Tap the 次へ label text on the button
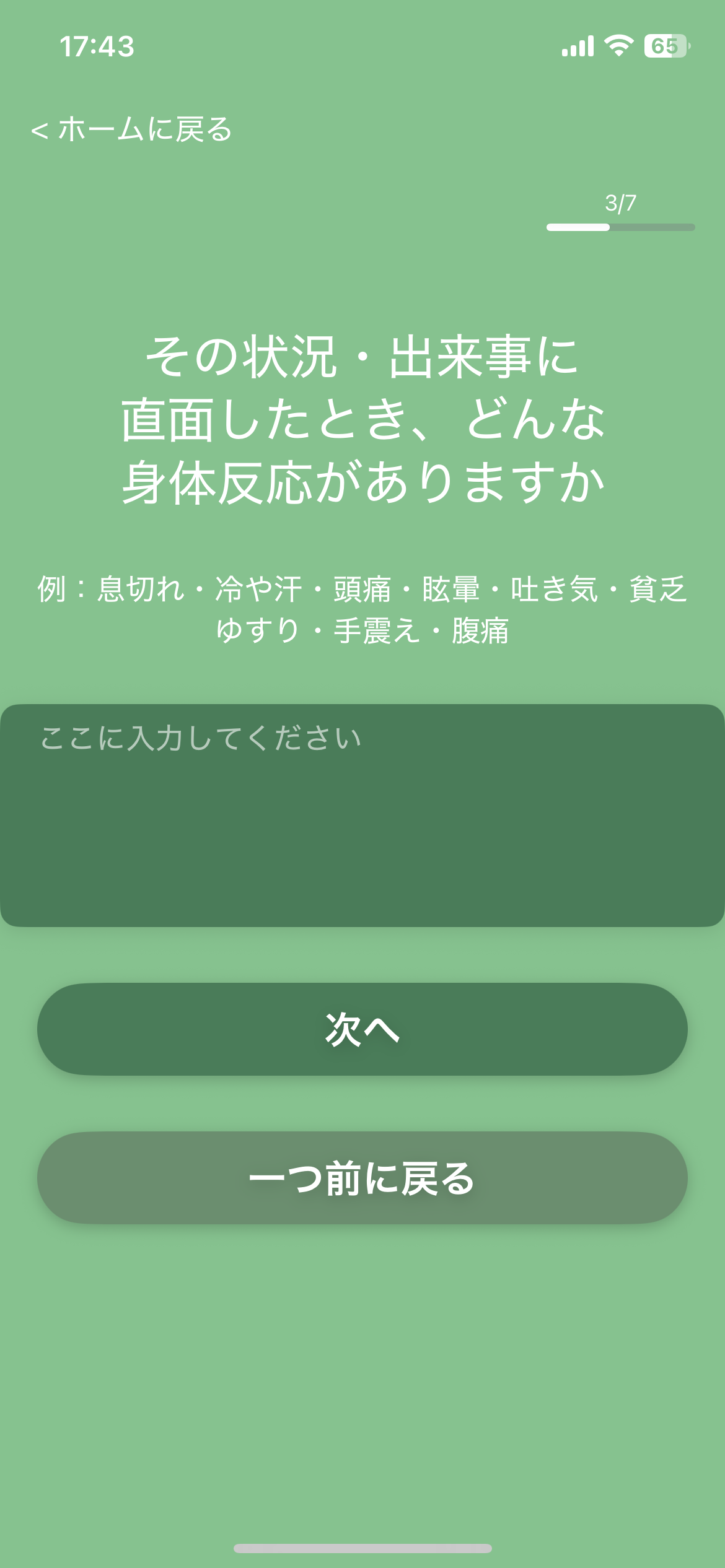The height and width of the screenshot is (1568, 725). point(362,1028)
